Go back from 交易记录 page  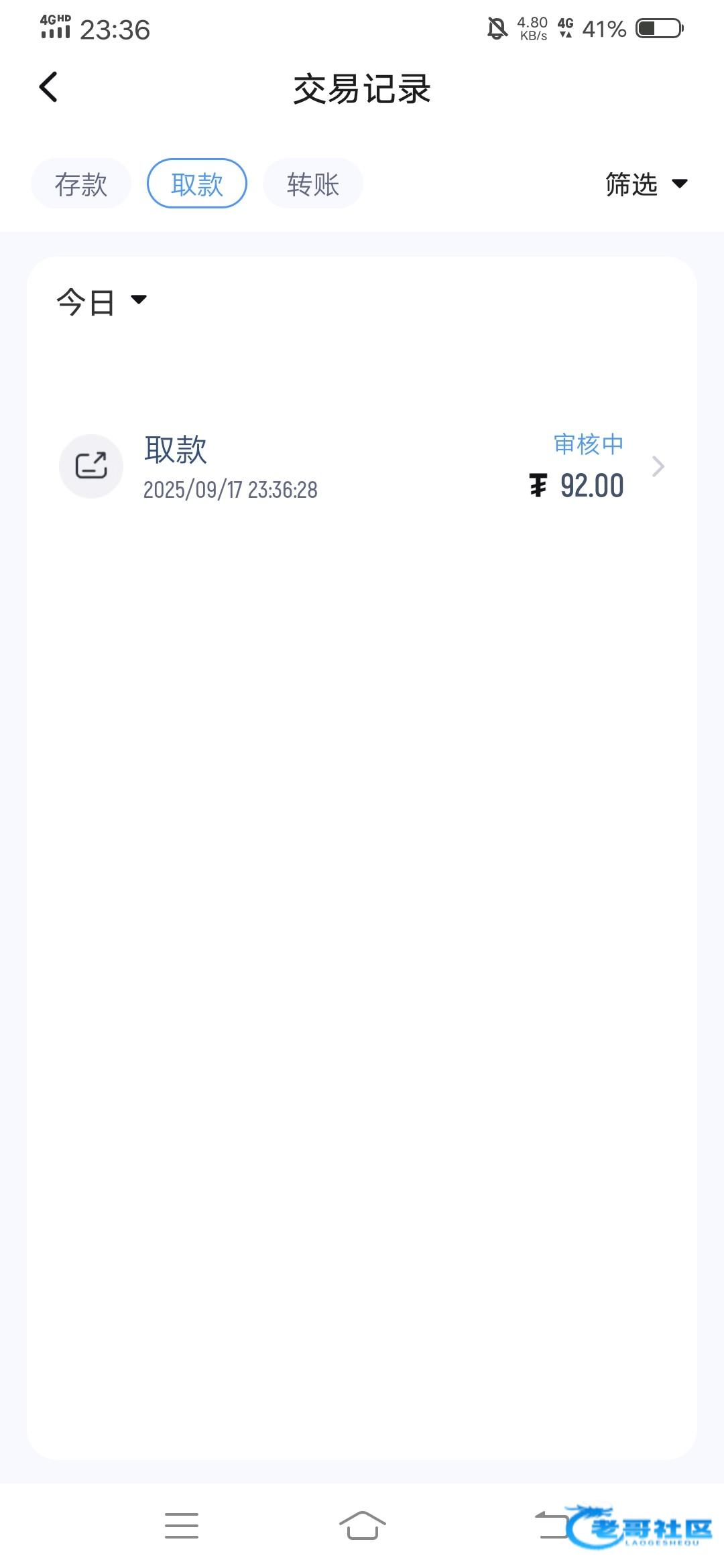point(48,88)
